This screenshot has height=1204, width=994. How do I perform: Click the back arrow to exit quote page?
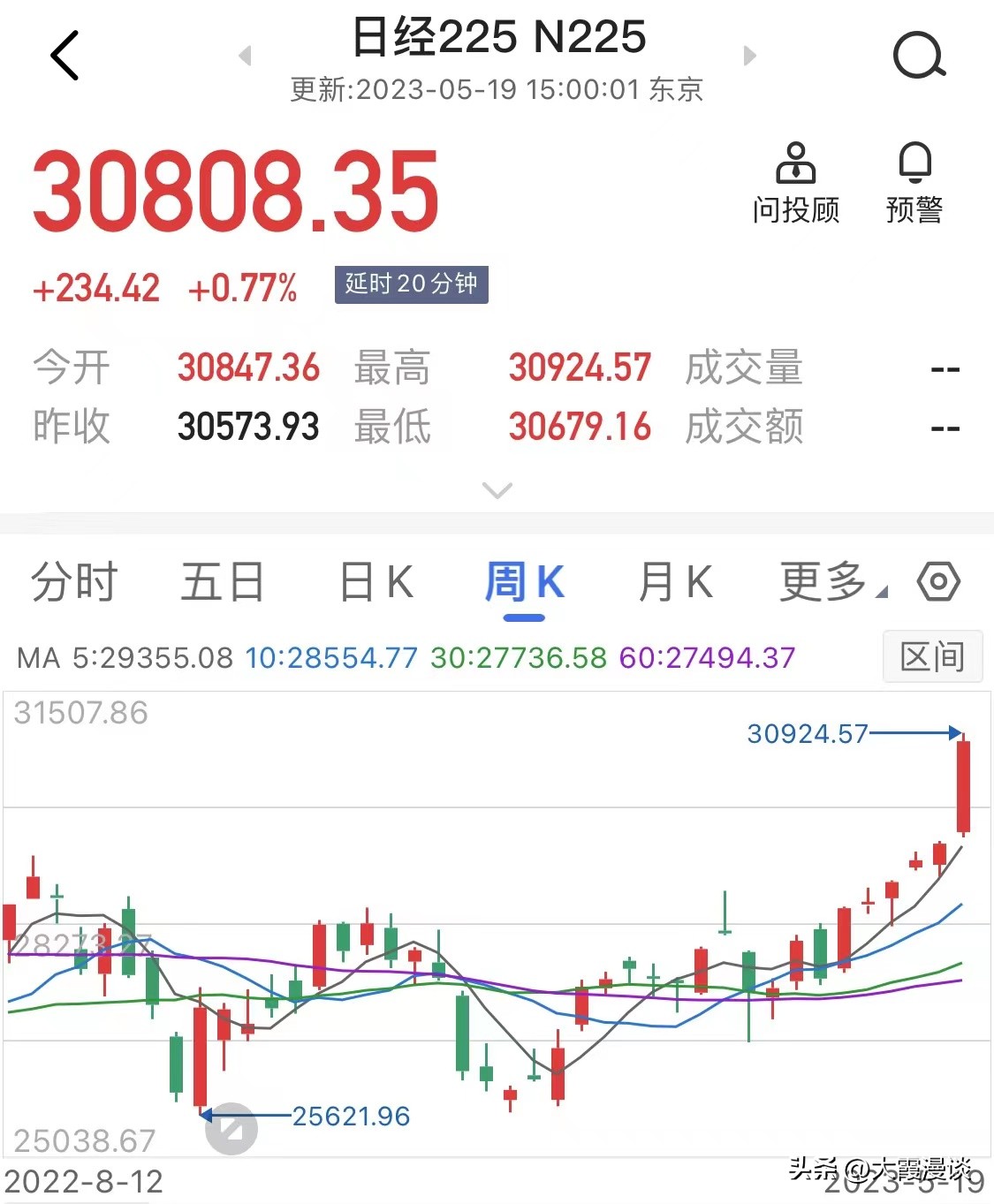62,55
